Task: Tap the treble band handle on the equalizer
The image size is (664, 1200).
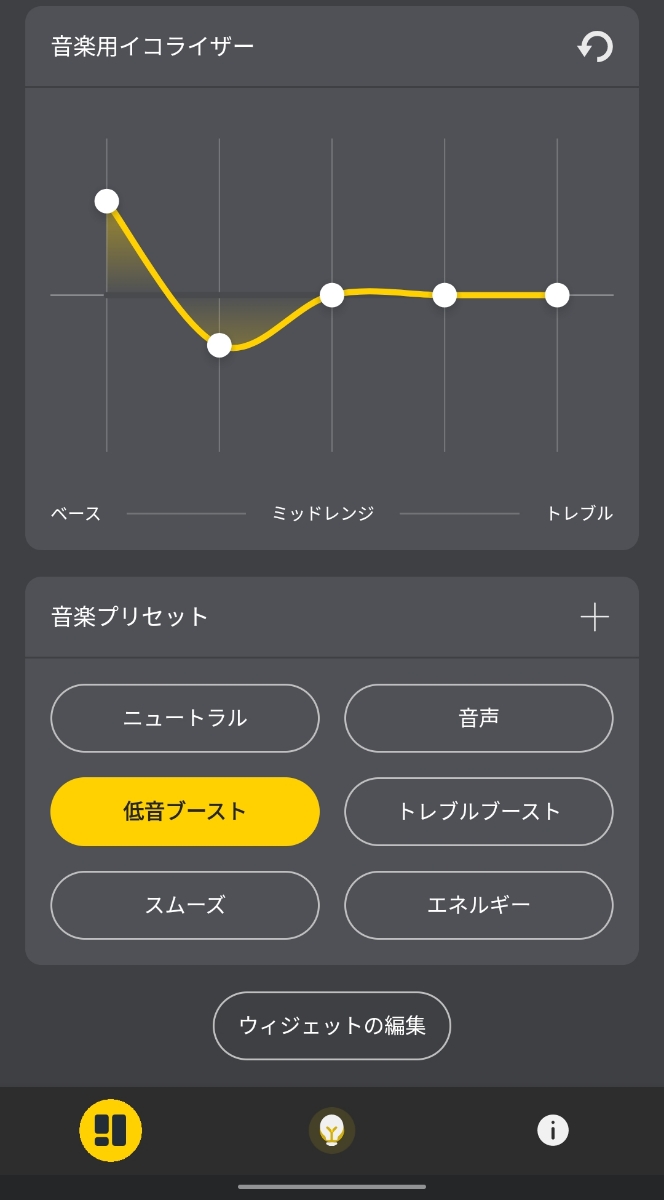Action: [557, 295]
